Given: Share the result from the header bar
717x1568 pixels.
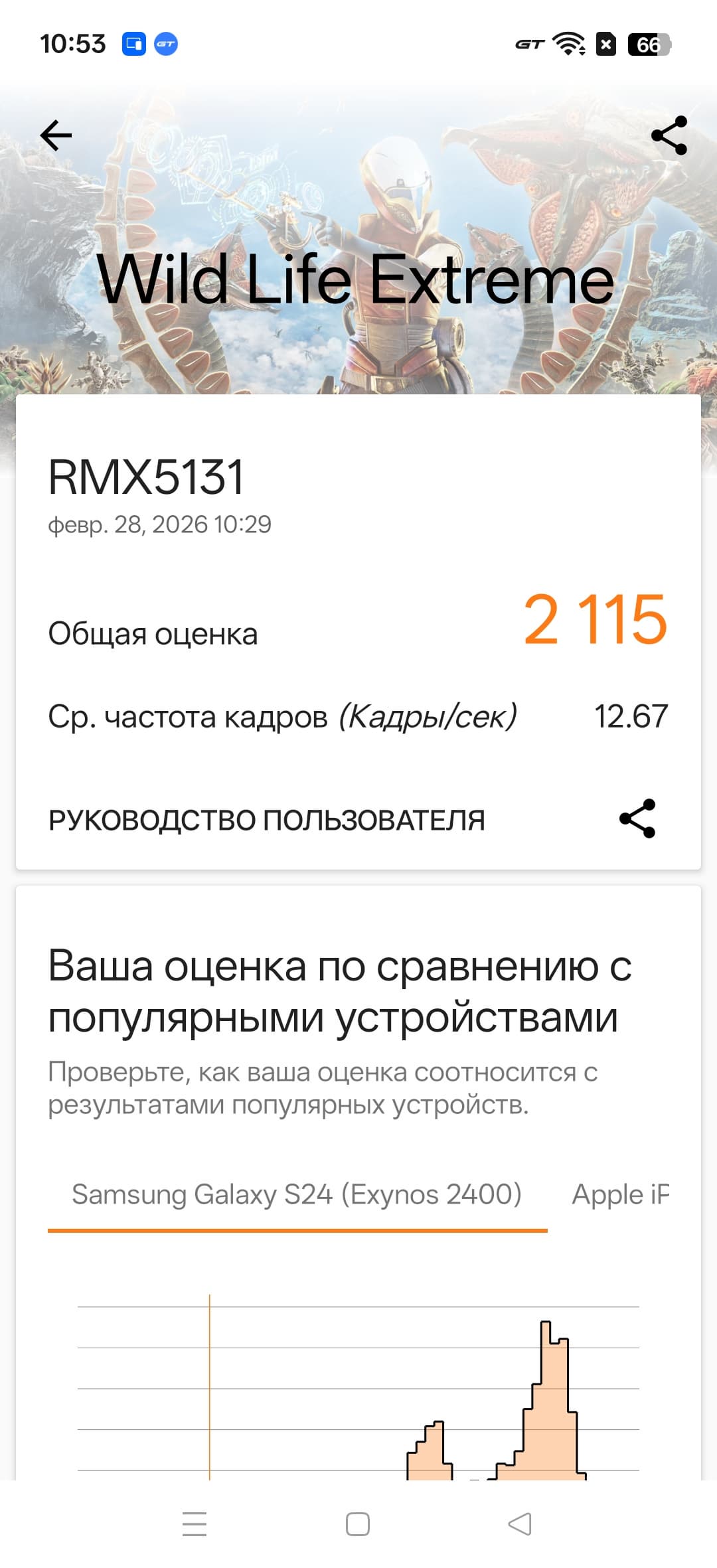Looking at the screenshot, I should coord(669,136).
